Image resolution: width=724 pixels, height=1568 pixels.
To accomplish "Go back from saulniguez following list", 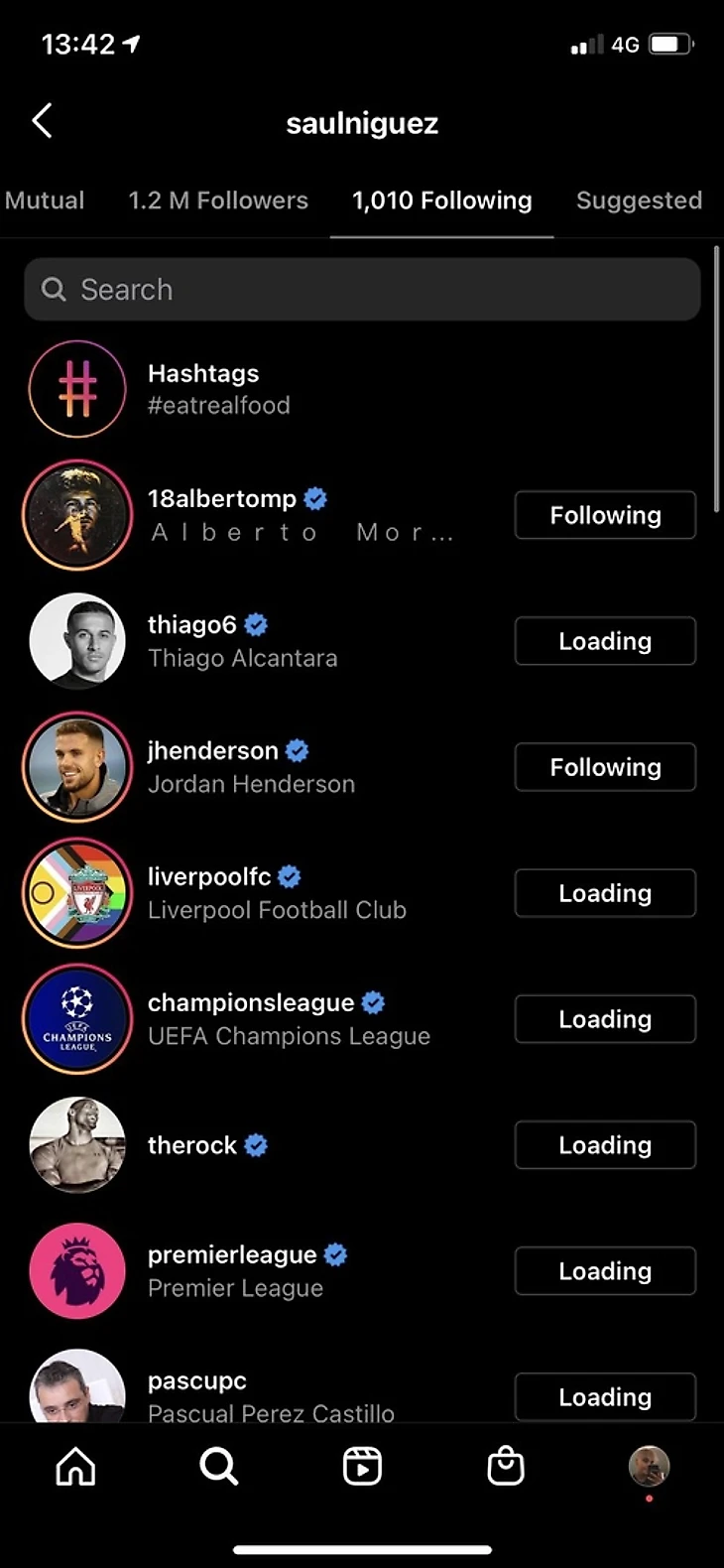I will (42, 122).
